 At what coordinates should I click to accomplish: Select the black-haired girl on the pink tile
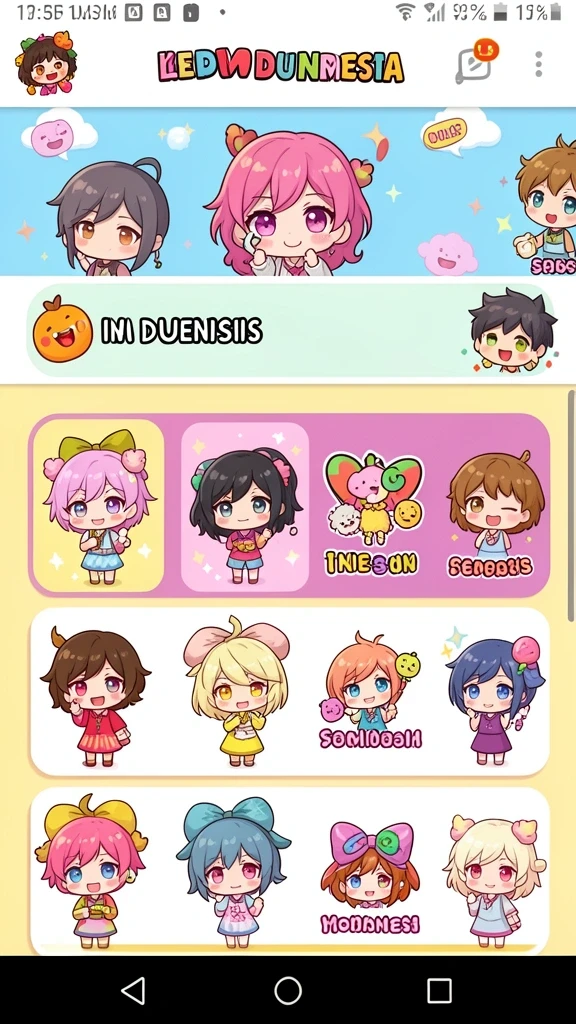(x=245, y=507)
